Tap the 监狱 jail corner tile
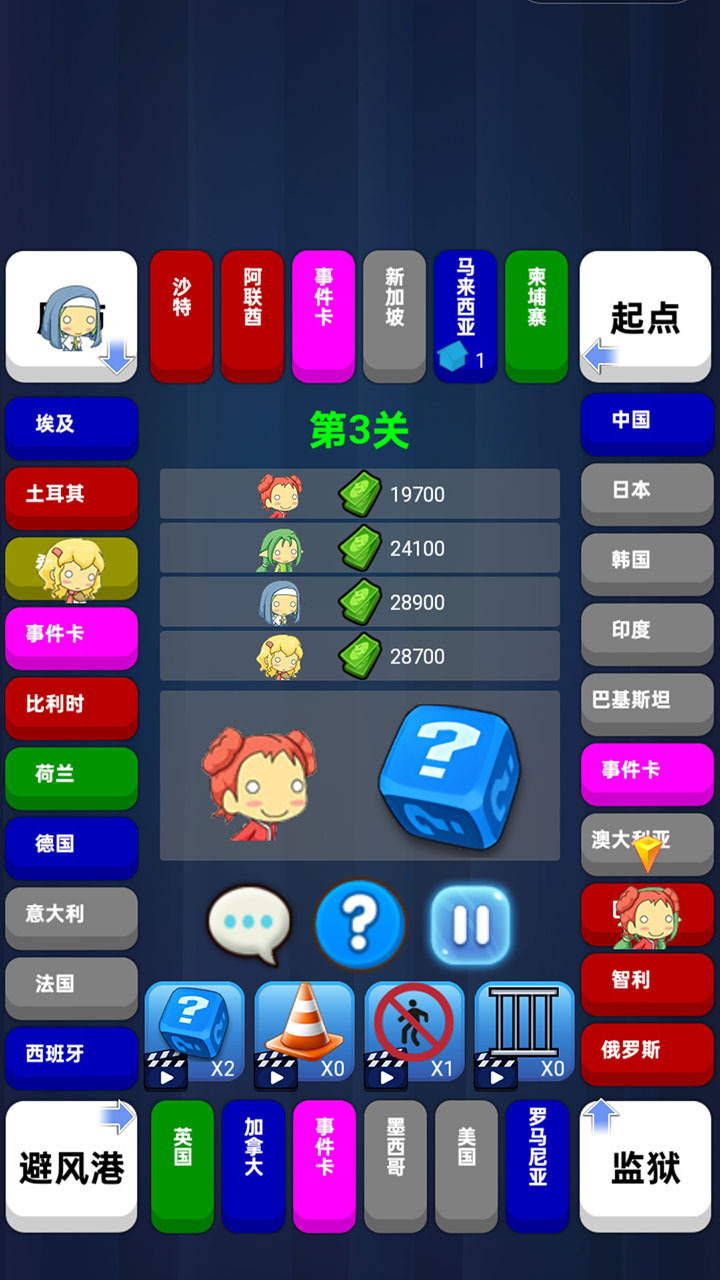The height and width of the screenshot is (1280, 720). [x=645, y=1165]
